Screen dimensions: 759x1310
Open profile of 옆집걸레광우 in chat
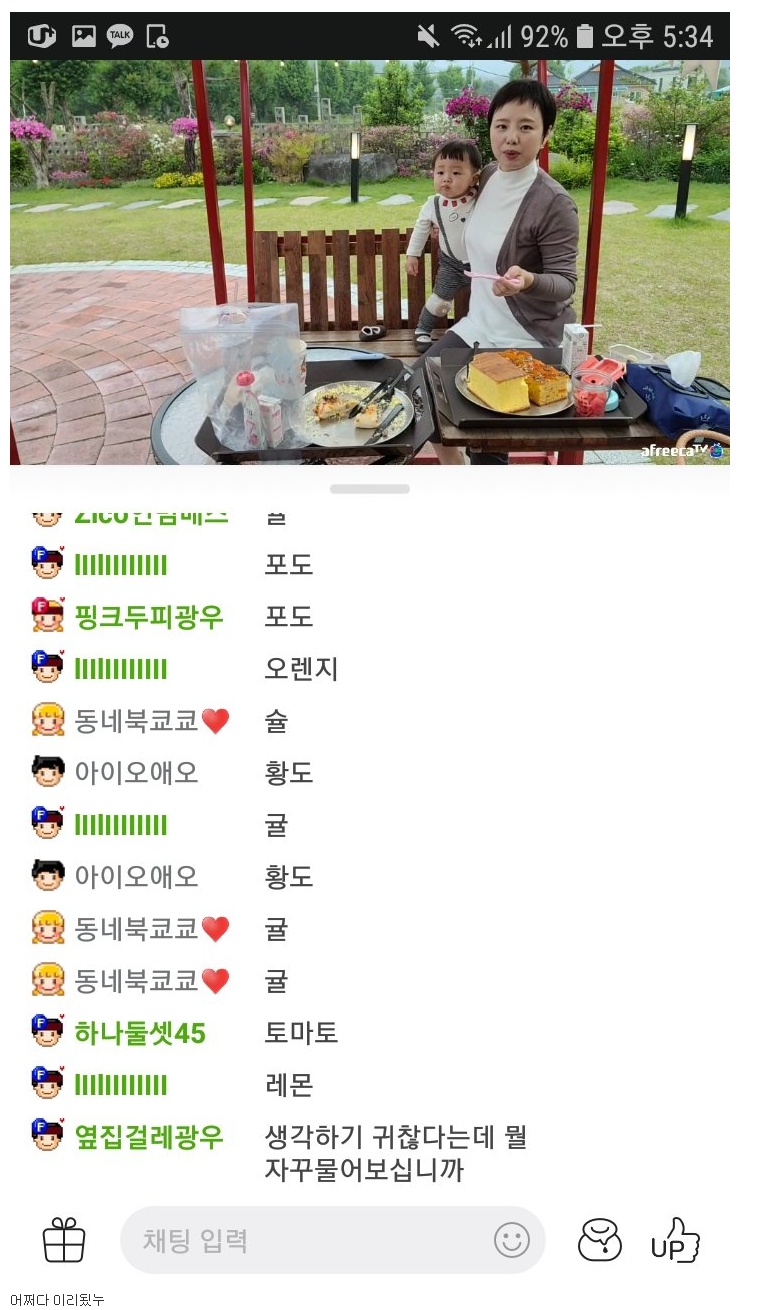[x=148, y=1137]
